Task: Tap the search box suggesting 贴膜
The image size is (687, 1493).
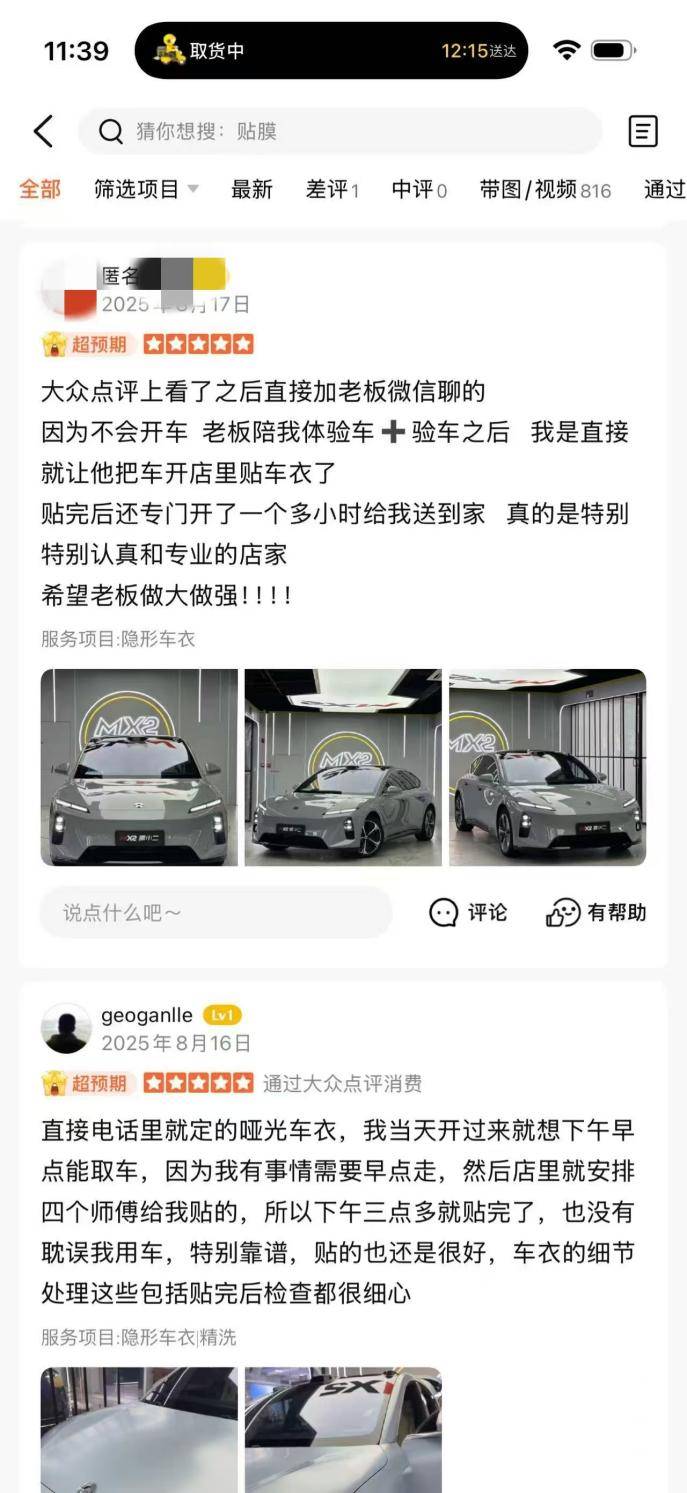Action: [x=340, y=131]
